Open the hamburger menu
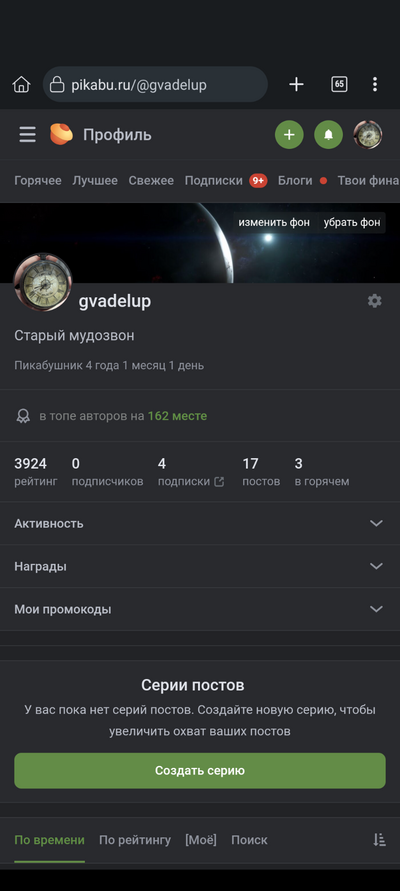Image resolution: width=400 pixels, height=891 pixels. [27, 135]
